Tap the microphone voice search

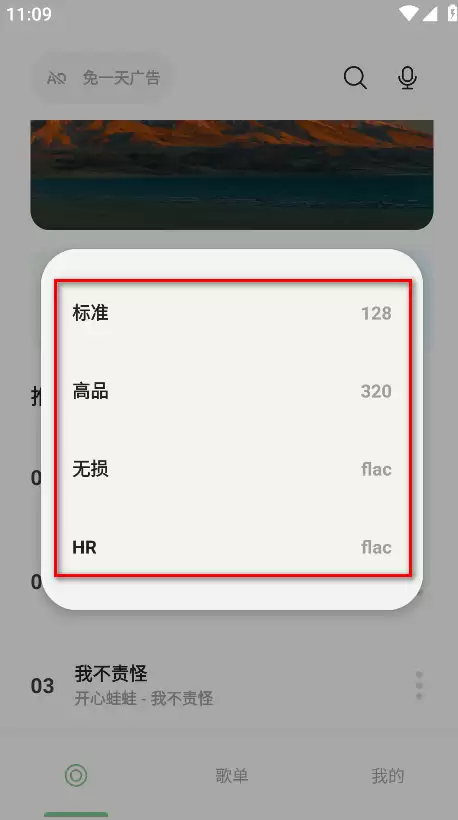(x=407, y=78)
